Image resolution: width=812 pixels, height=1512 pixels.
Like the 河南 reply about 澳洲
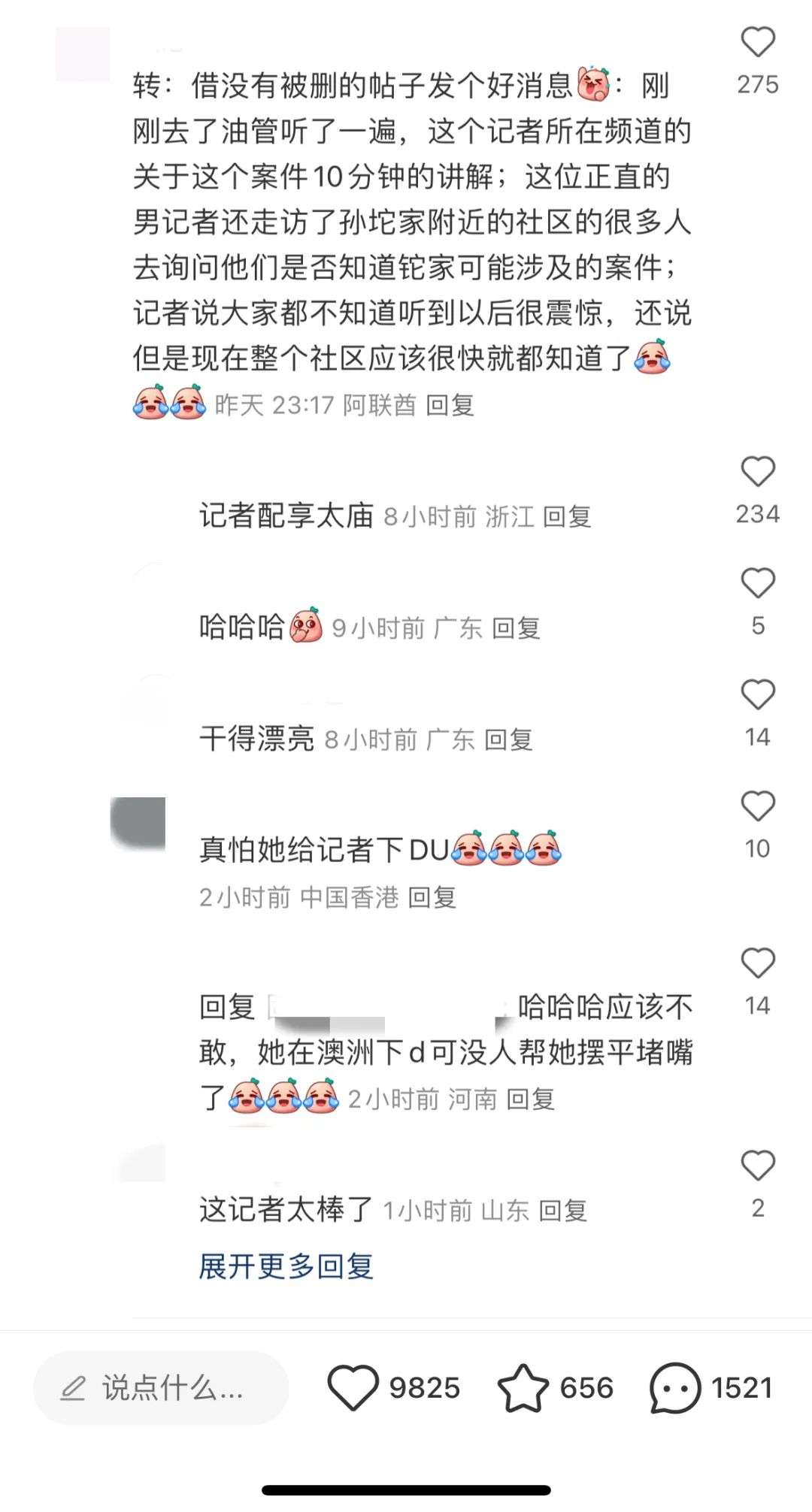(757, 964)
